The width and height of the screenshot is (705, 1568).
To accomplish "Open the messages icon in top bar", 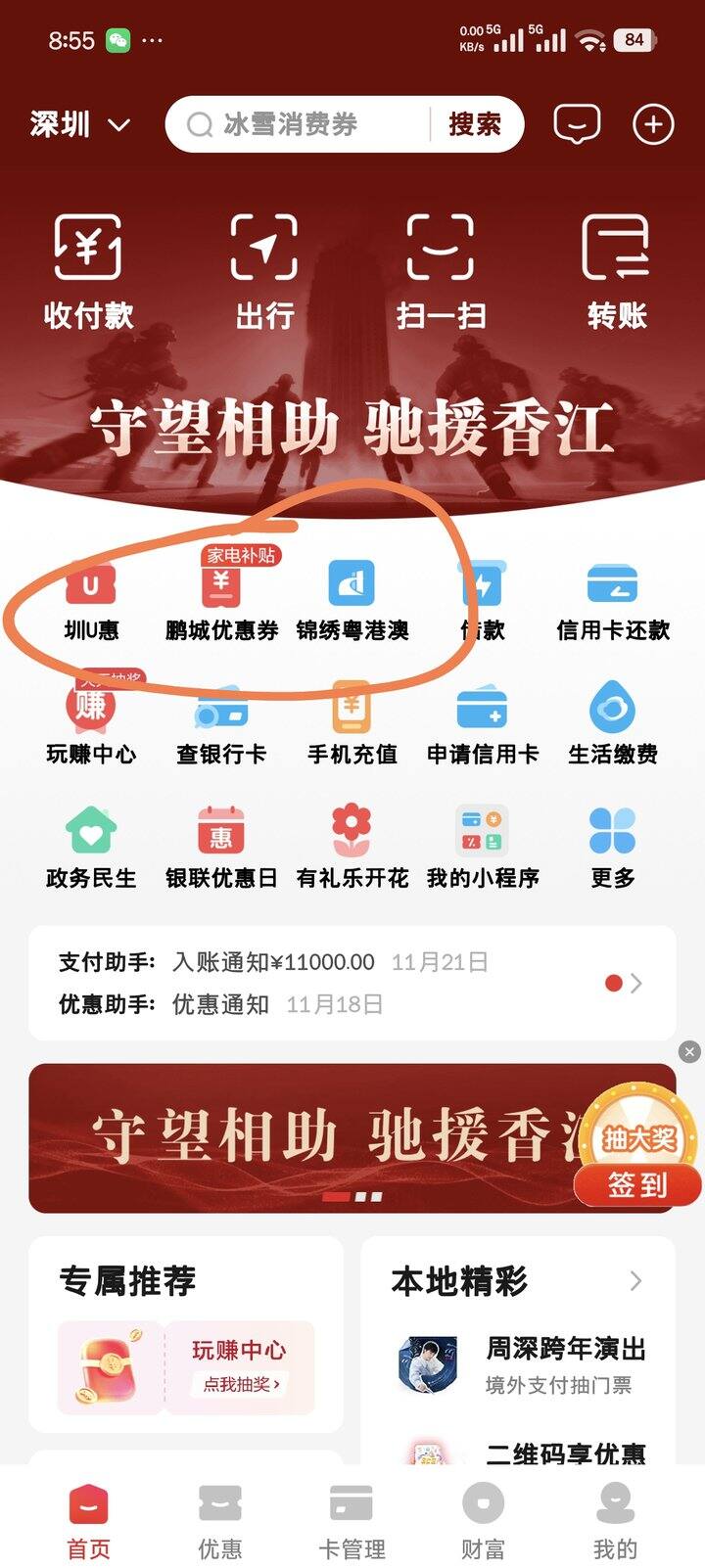I will pos(577,124).
